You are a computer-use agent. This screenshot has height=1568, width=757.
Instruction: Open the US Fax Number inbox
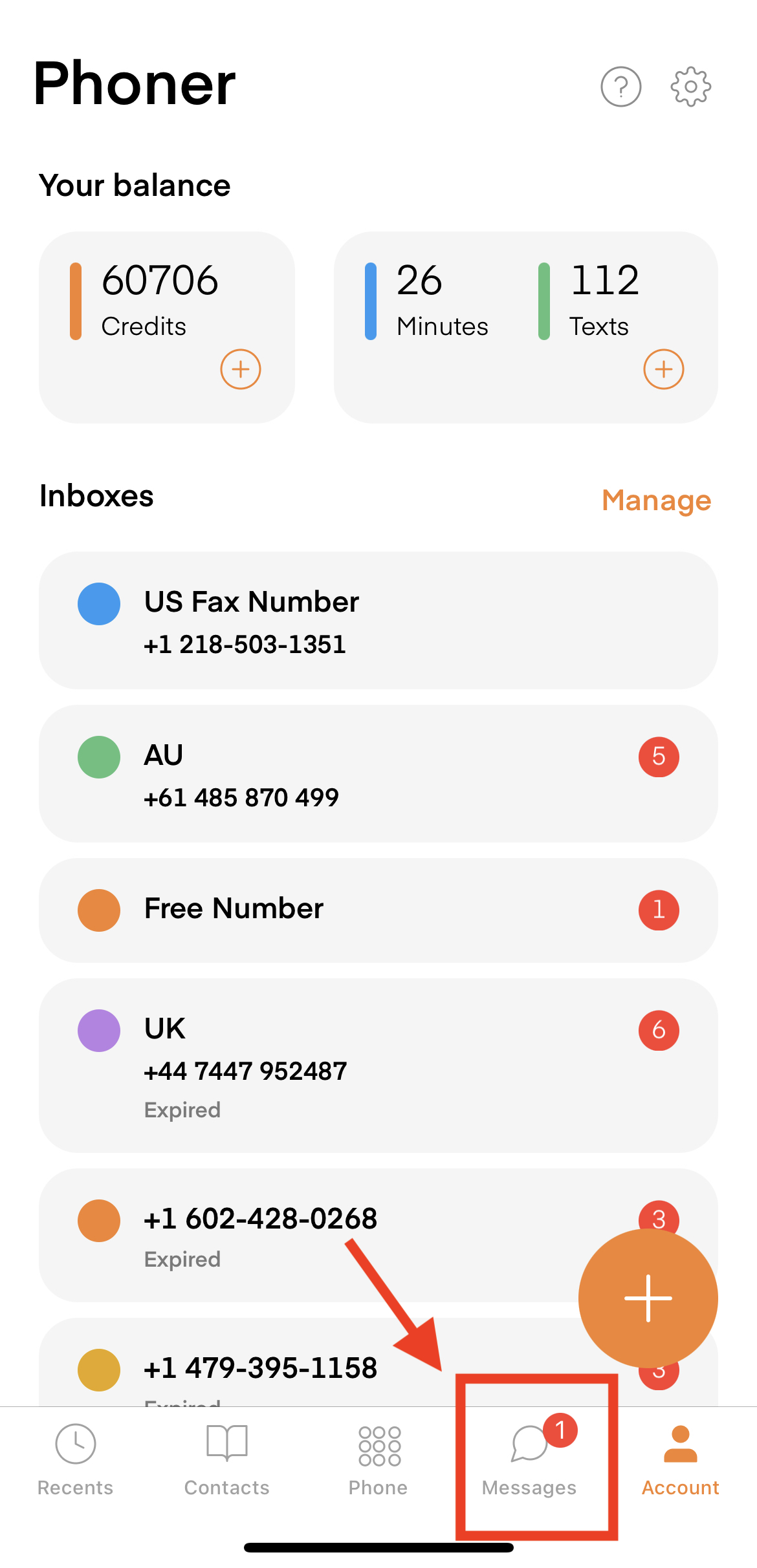coord(378,620)
